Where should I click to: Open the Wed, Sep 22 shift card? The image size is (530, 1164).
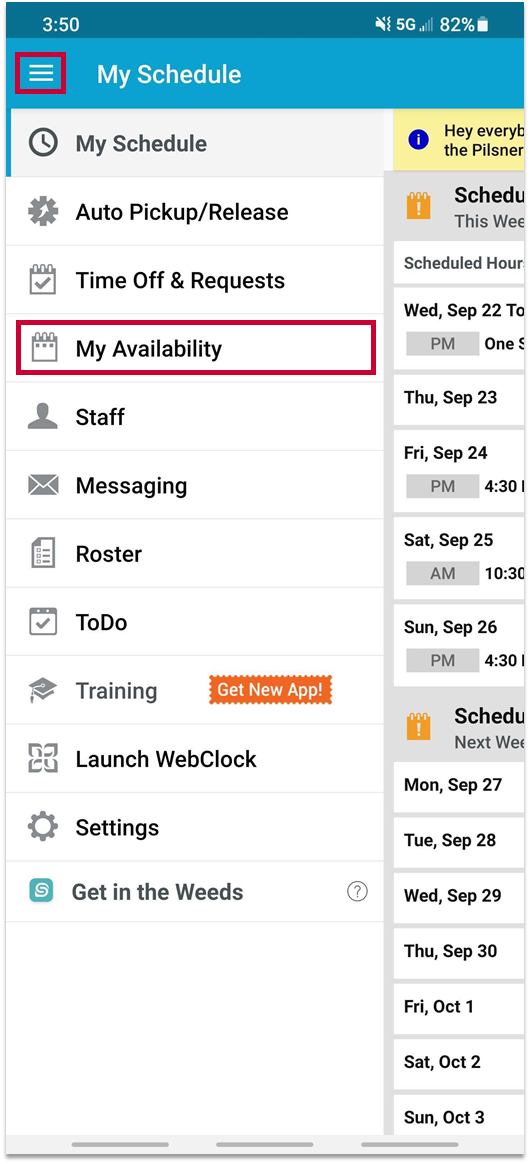pyautogui.click(x=459, y=328)
